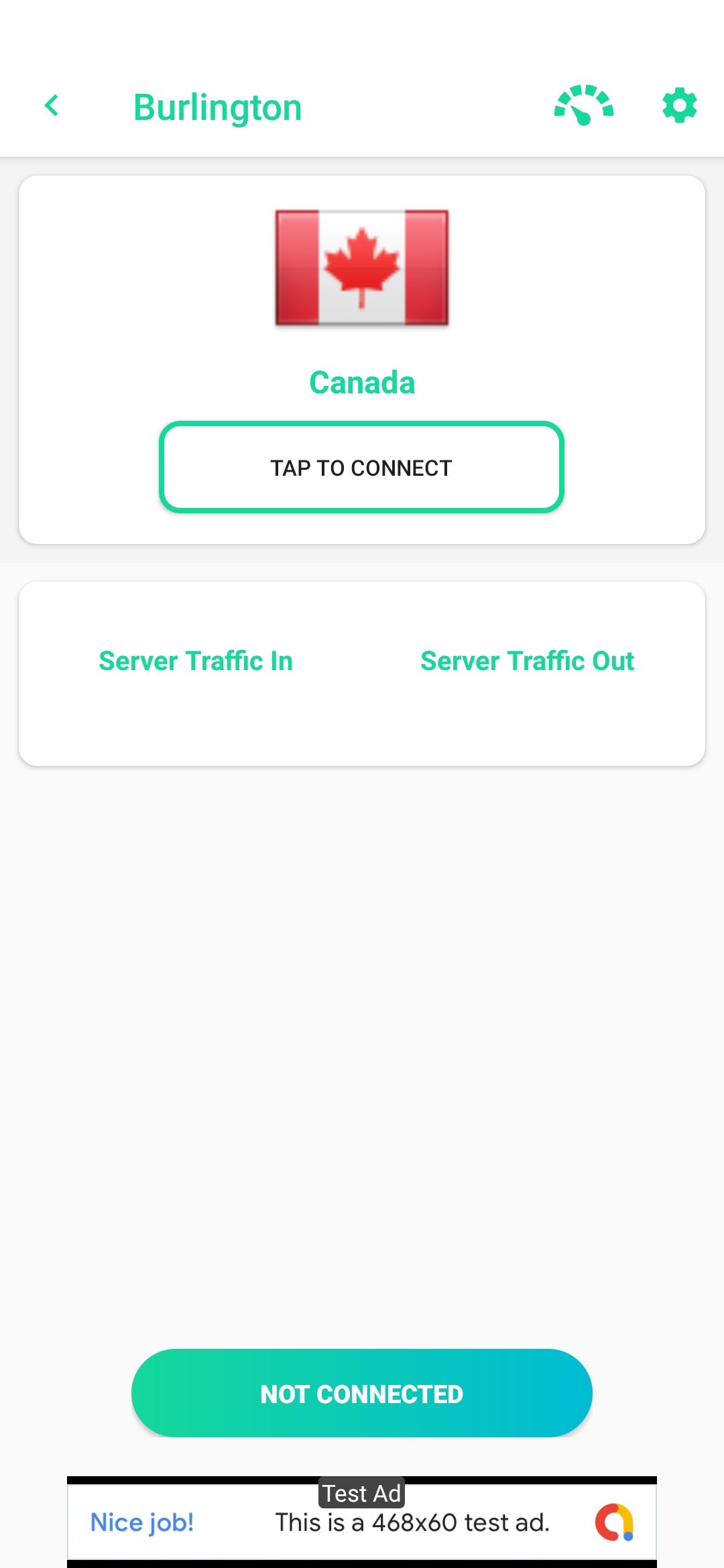Tap the NOT CONNECTED status button

pos(361,1394)
